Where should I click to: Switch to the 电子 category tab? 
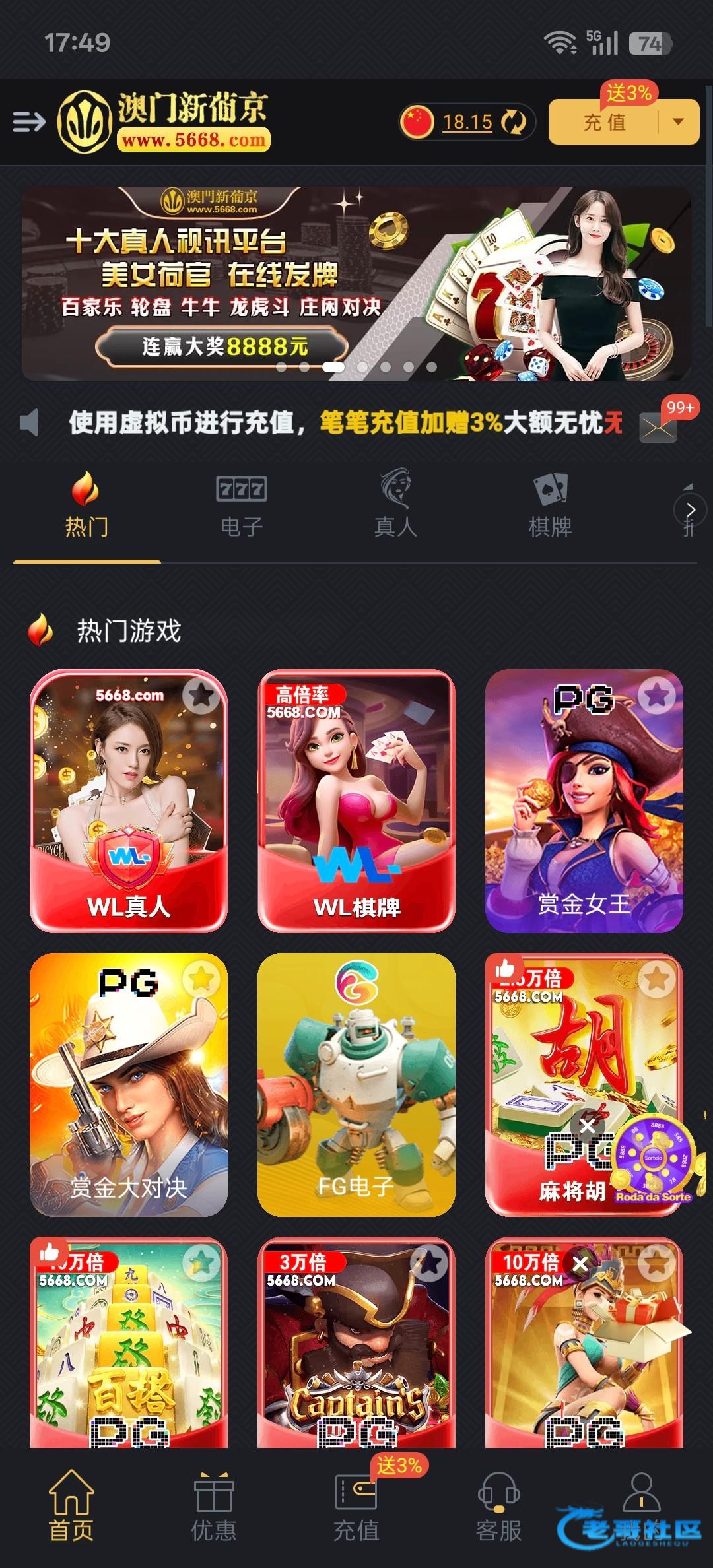[x=241, y=505]
